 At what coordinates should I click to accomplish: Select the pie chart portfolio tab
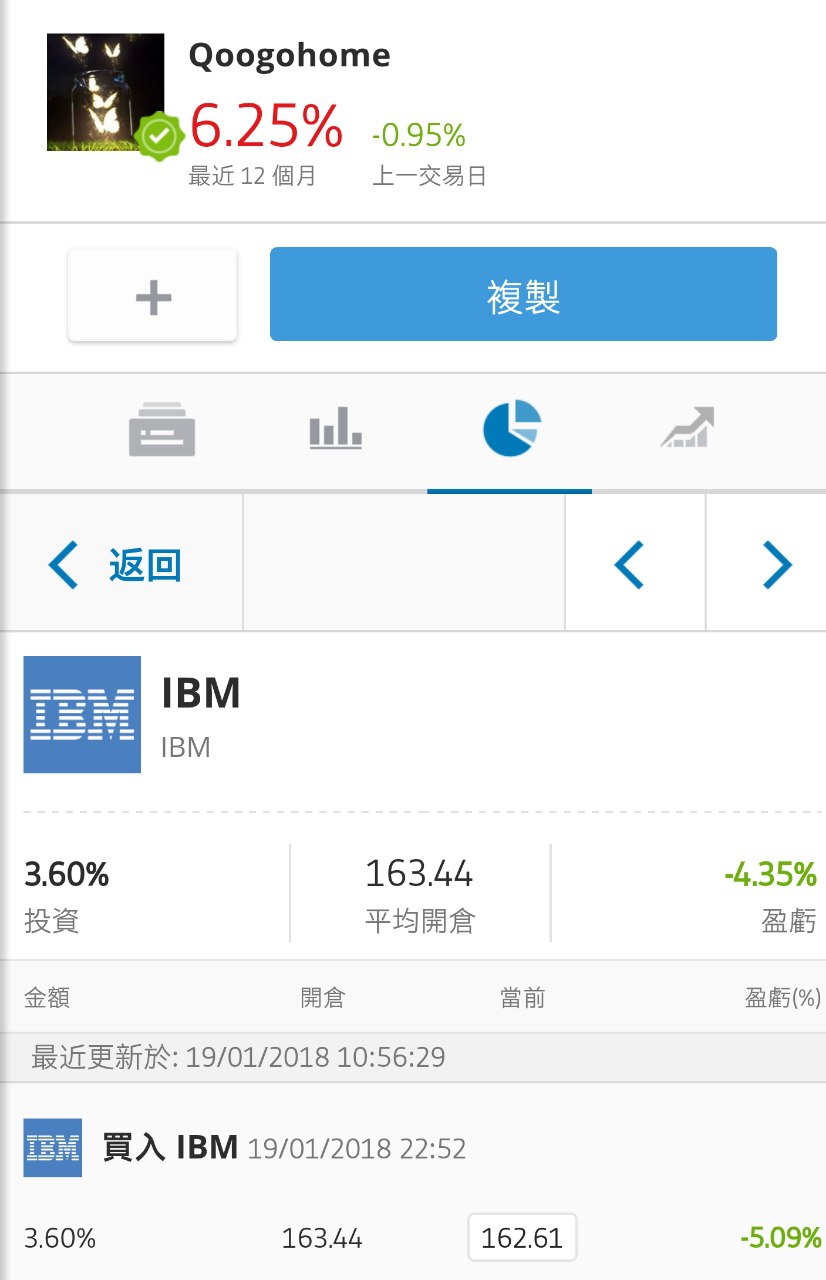(x=511, y=428)
